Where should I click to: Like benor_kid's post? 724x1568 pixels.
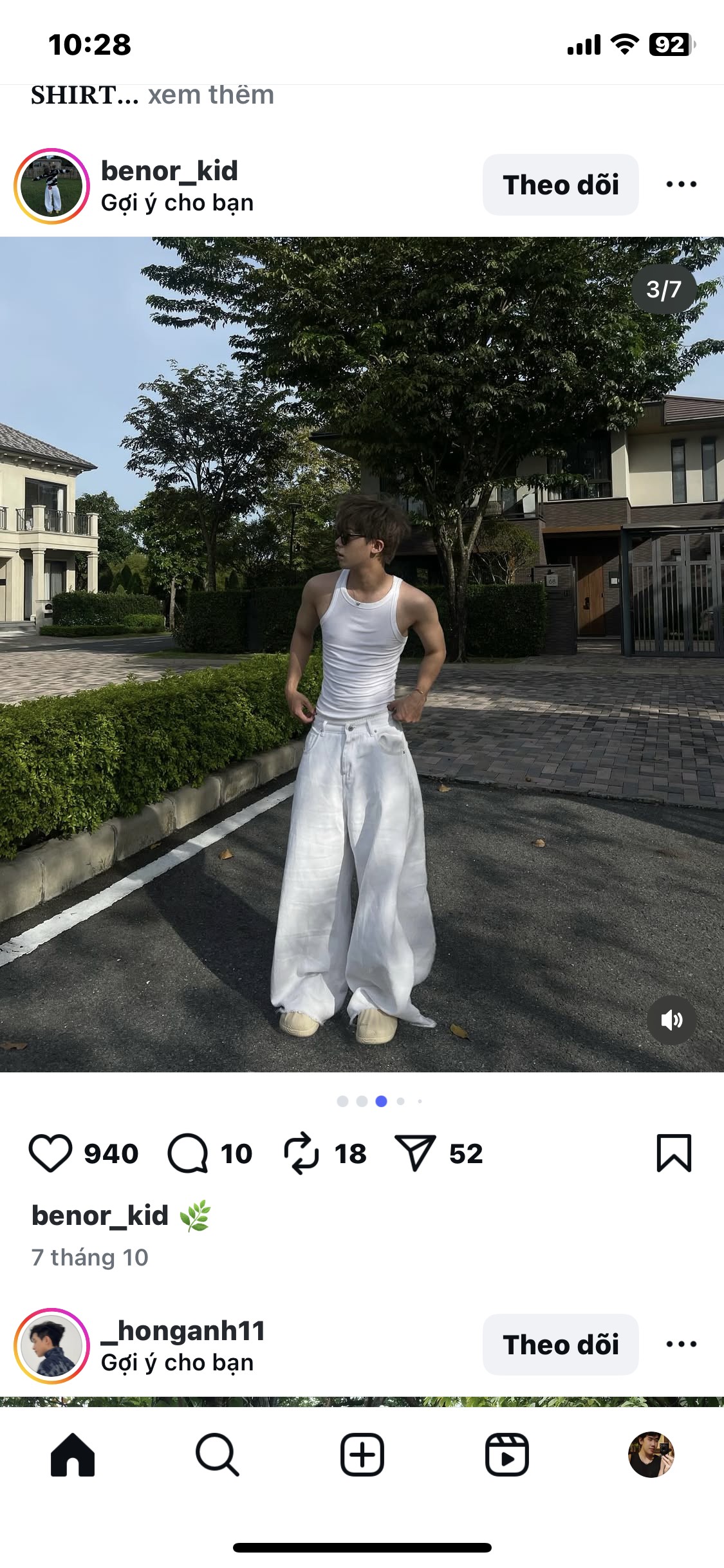click(x=50, y=1153)
